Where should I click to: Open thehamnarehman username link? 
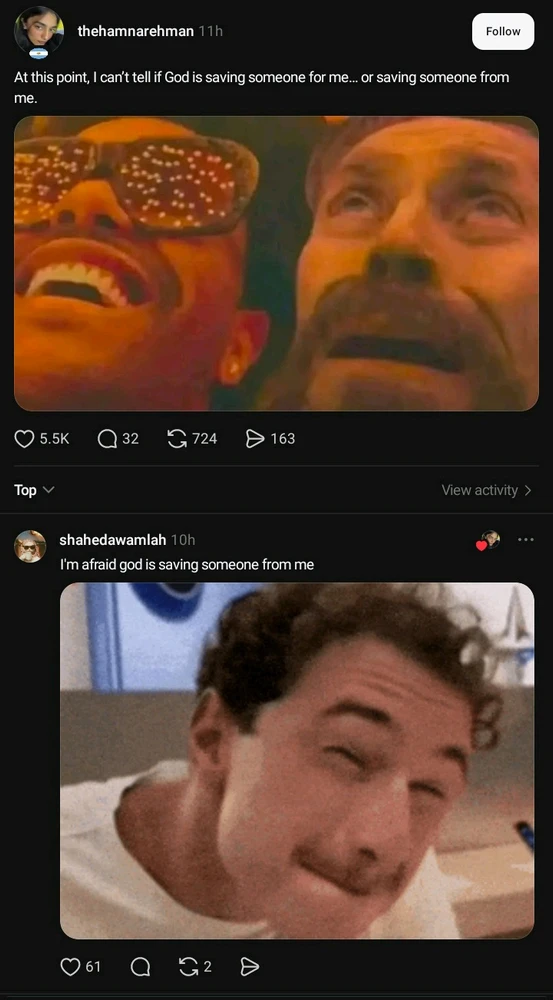[135, 31]
